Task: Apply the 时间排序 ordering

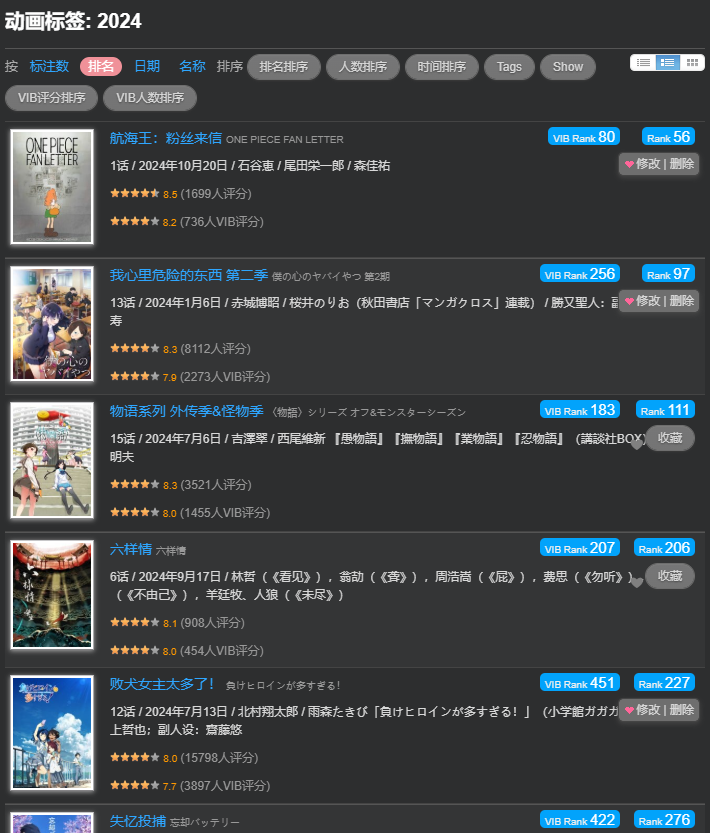Action: [x=442, y=67]
